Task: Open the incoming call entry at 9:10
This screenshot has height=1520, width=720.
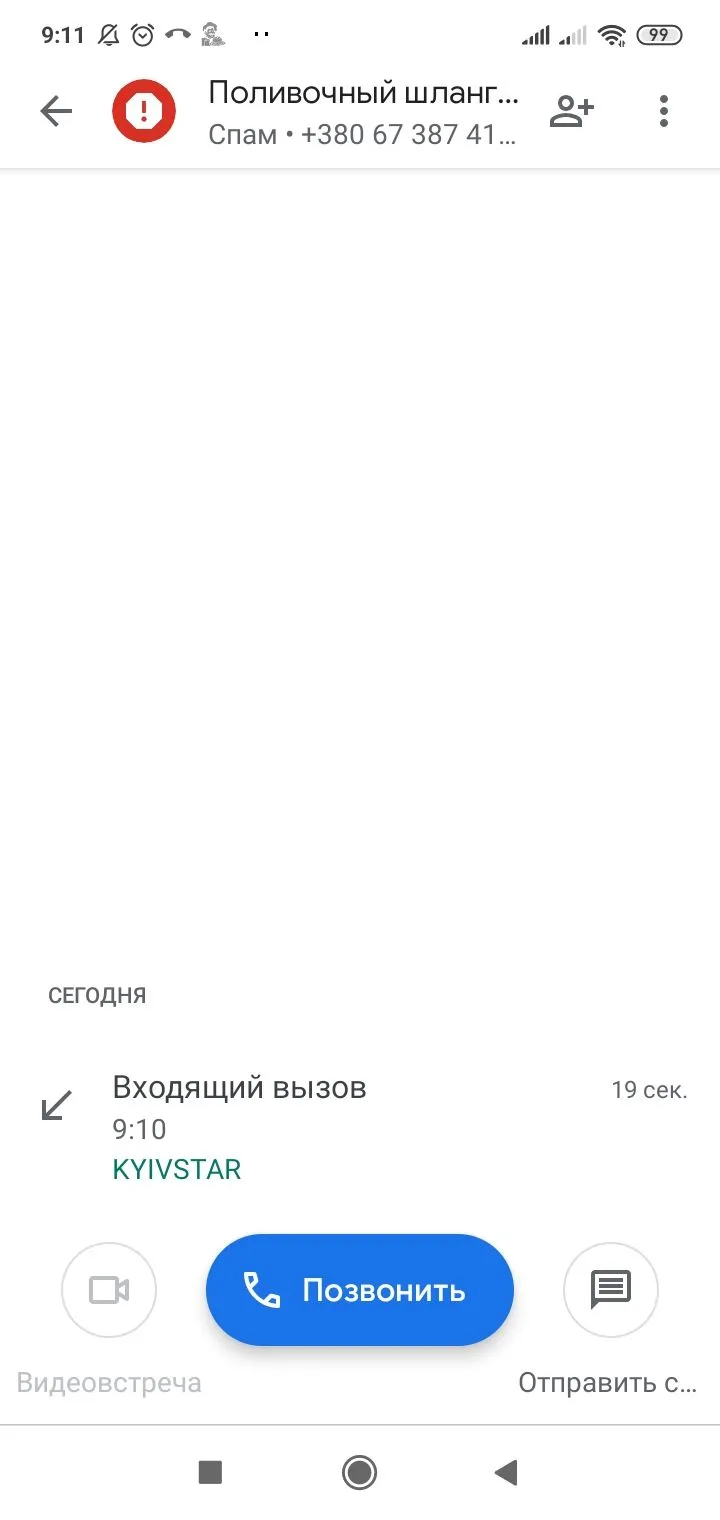Action: 360,1127
